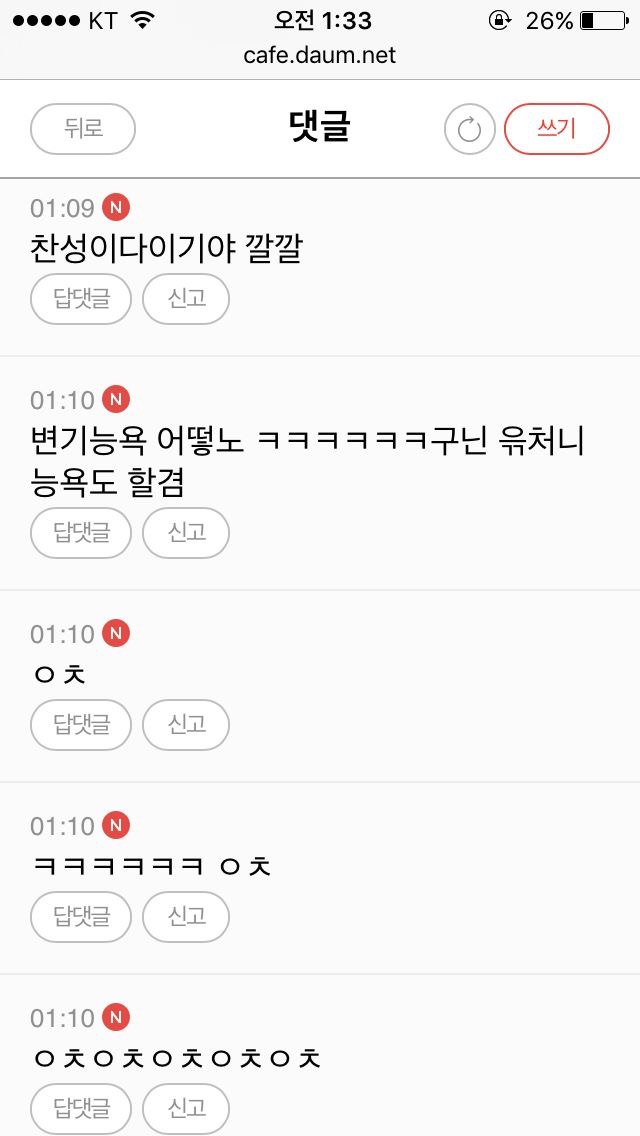Refresh the comments list

pyautogui.click(x=469, y=130)
